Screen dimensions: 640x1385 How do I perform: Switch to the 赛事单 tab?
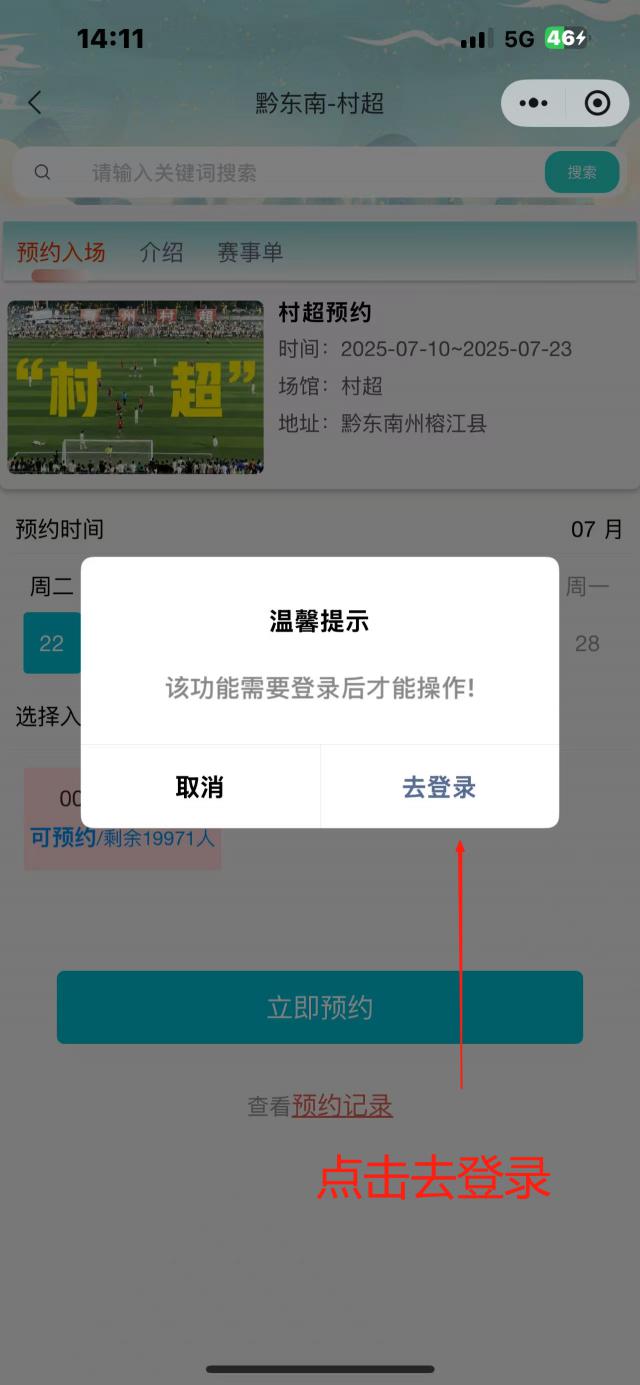pyautogui.click(x=250, y=253)
